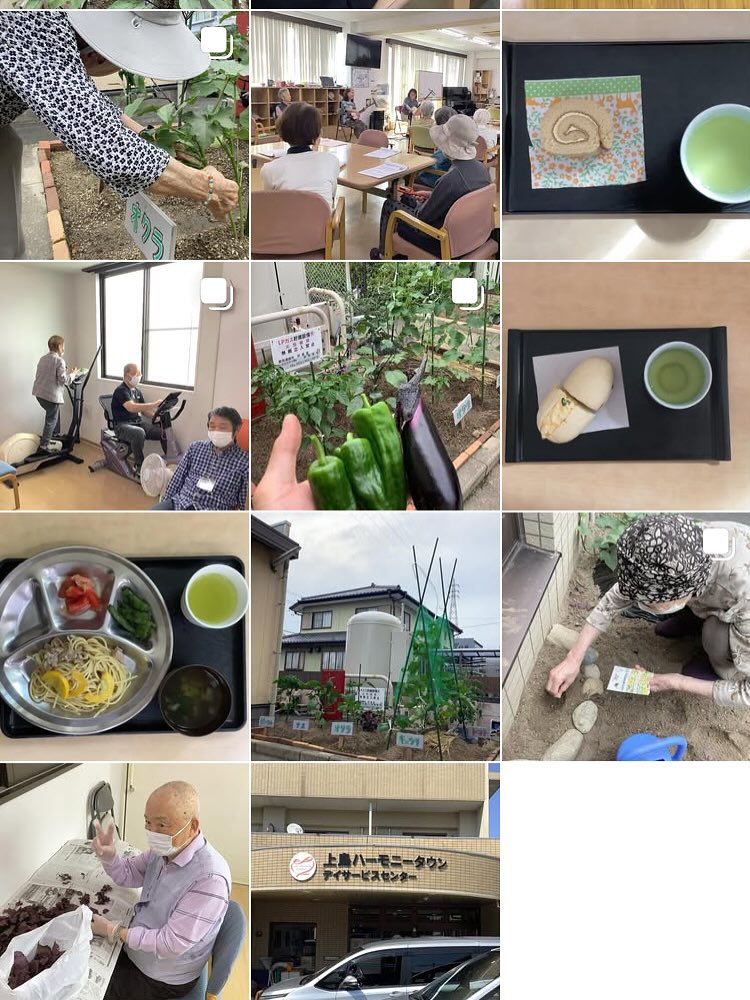Open the post with exercise bike workout
Screen dimensions: 750x1000
(124, 386)
